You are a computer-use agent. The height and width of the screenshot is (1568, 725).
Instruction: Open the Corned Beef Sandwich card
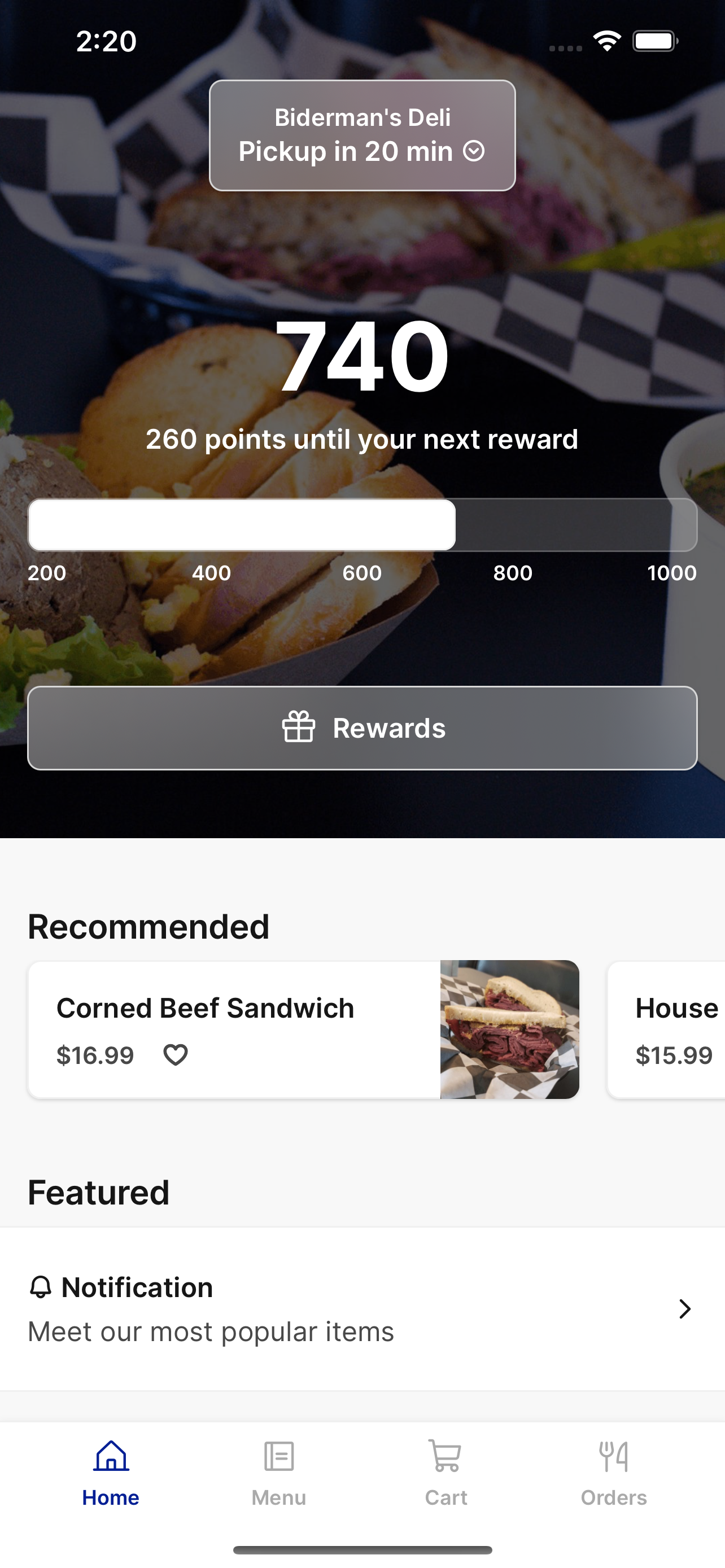pyautogui.click(x=303, y=1030)
